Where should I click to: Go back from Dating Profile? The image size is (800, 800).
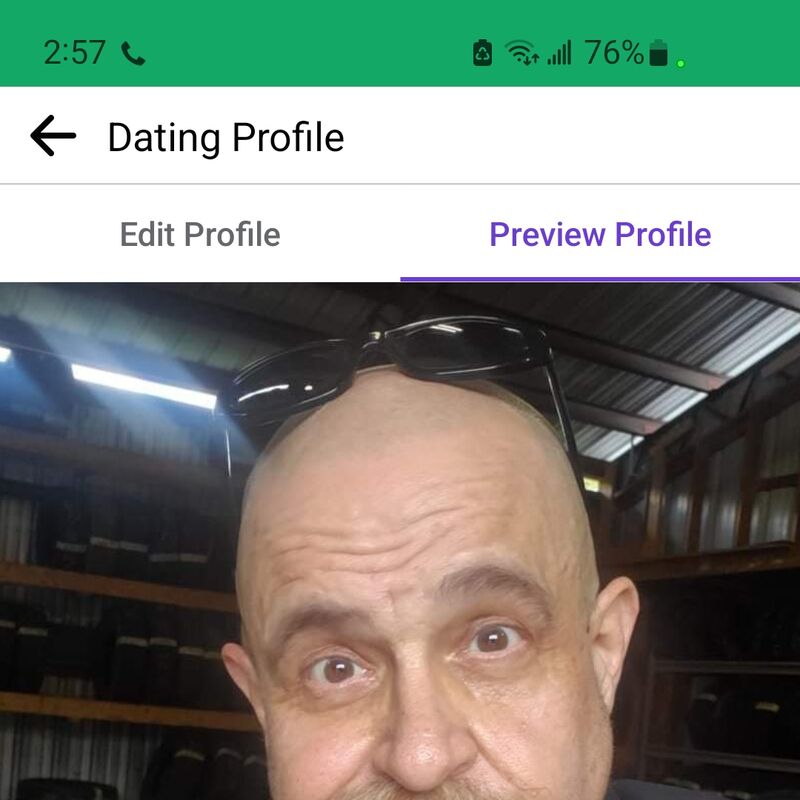click(53, 136)
